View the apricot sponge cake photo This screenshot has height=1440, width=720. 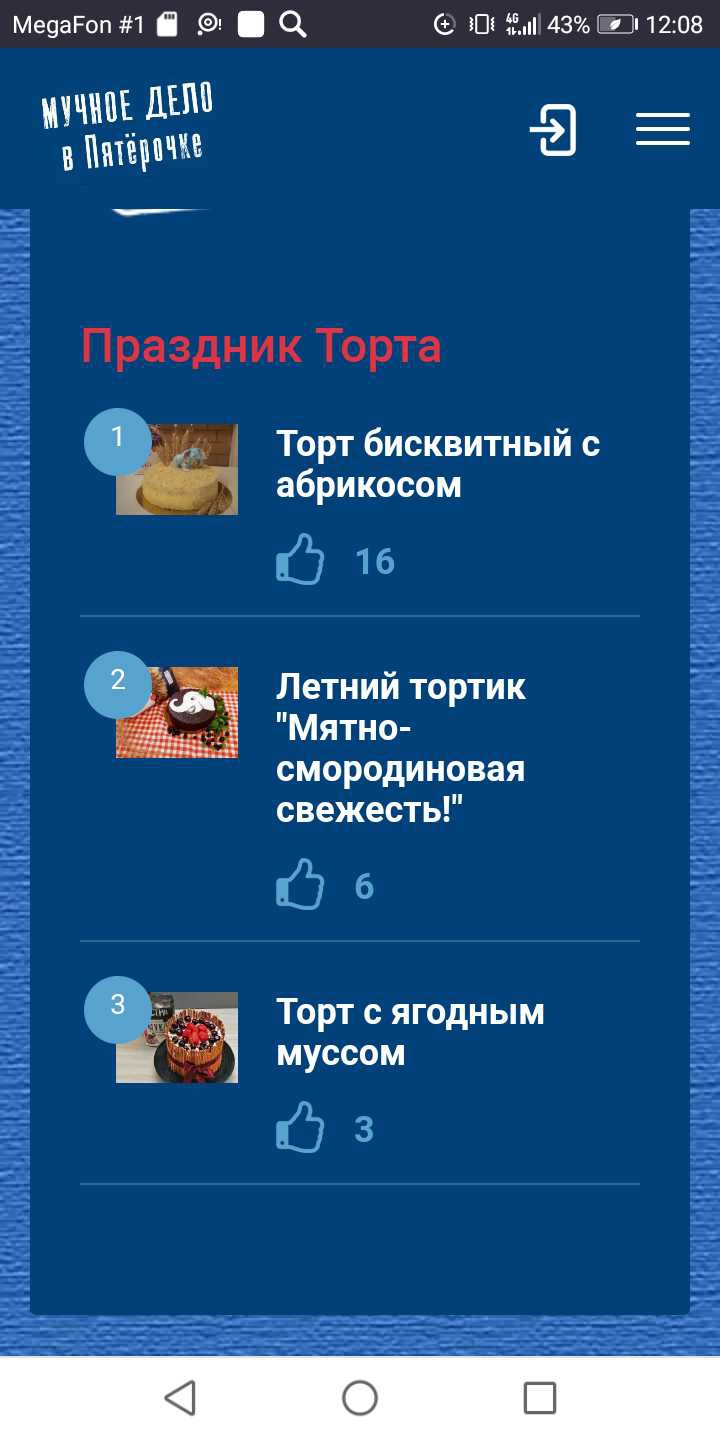pos(177,469)
